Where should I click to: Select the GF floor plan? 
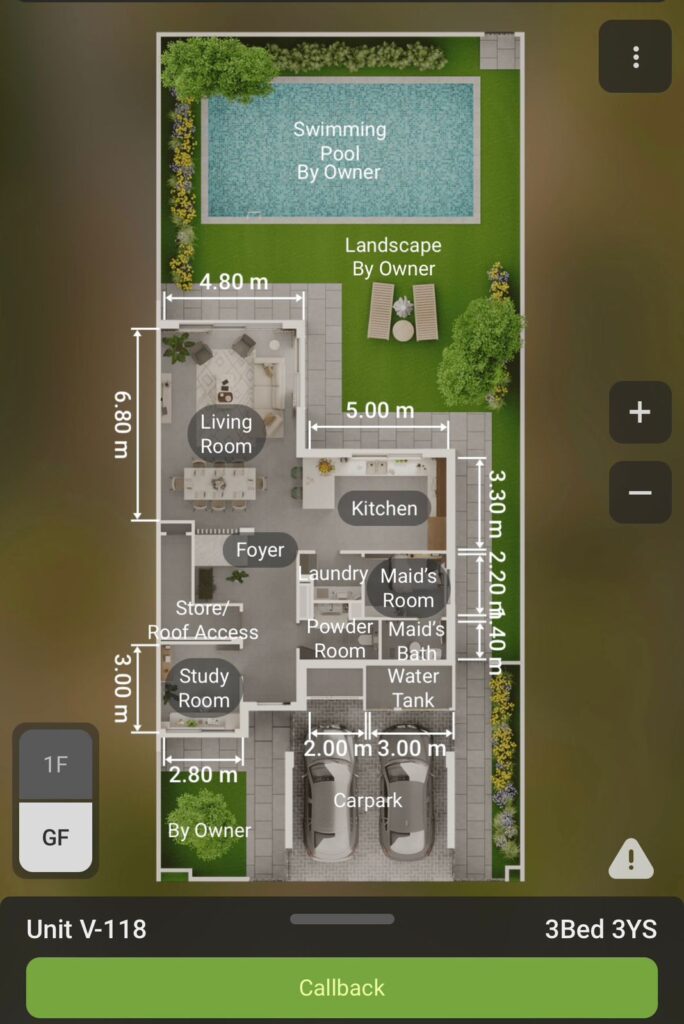(x=56, y=836)
